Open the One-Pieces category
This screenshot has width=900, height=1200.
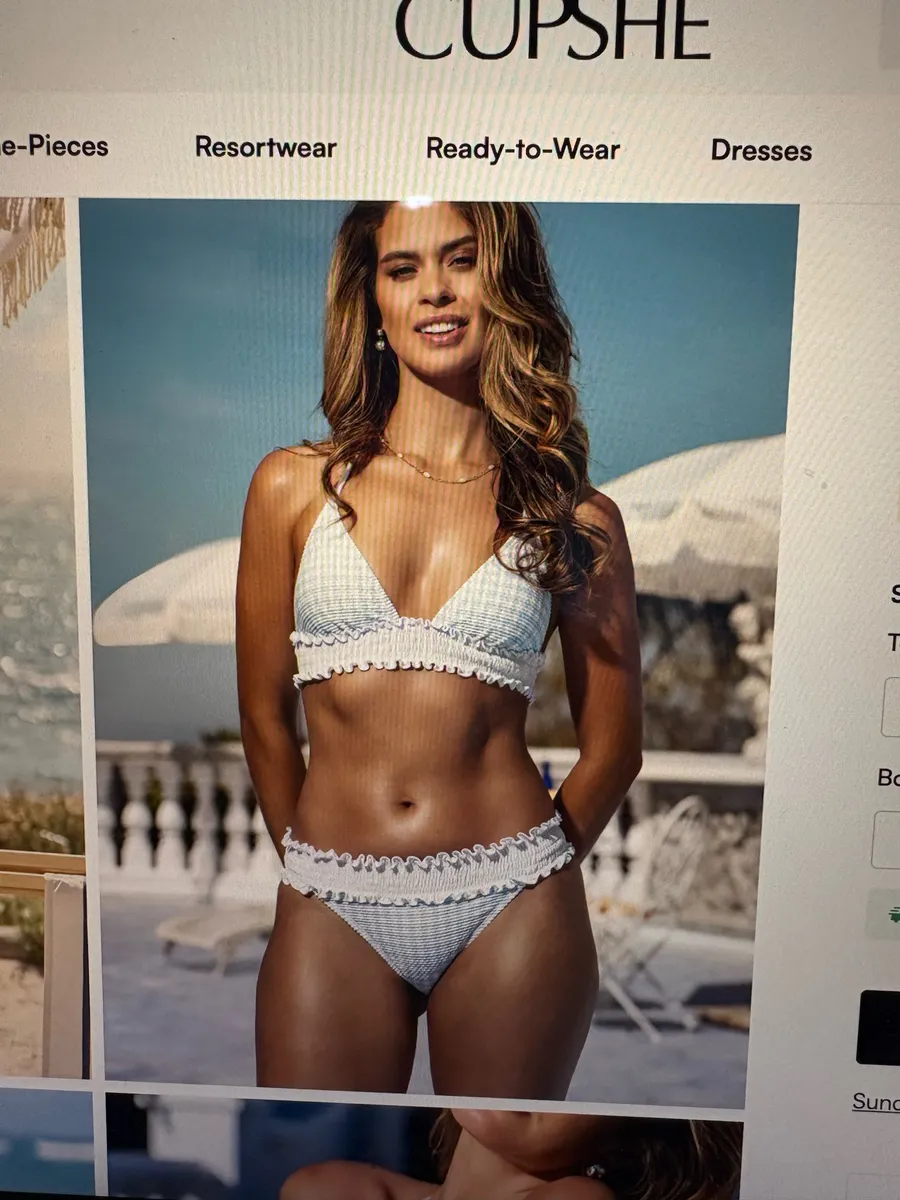54,146
